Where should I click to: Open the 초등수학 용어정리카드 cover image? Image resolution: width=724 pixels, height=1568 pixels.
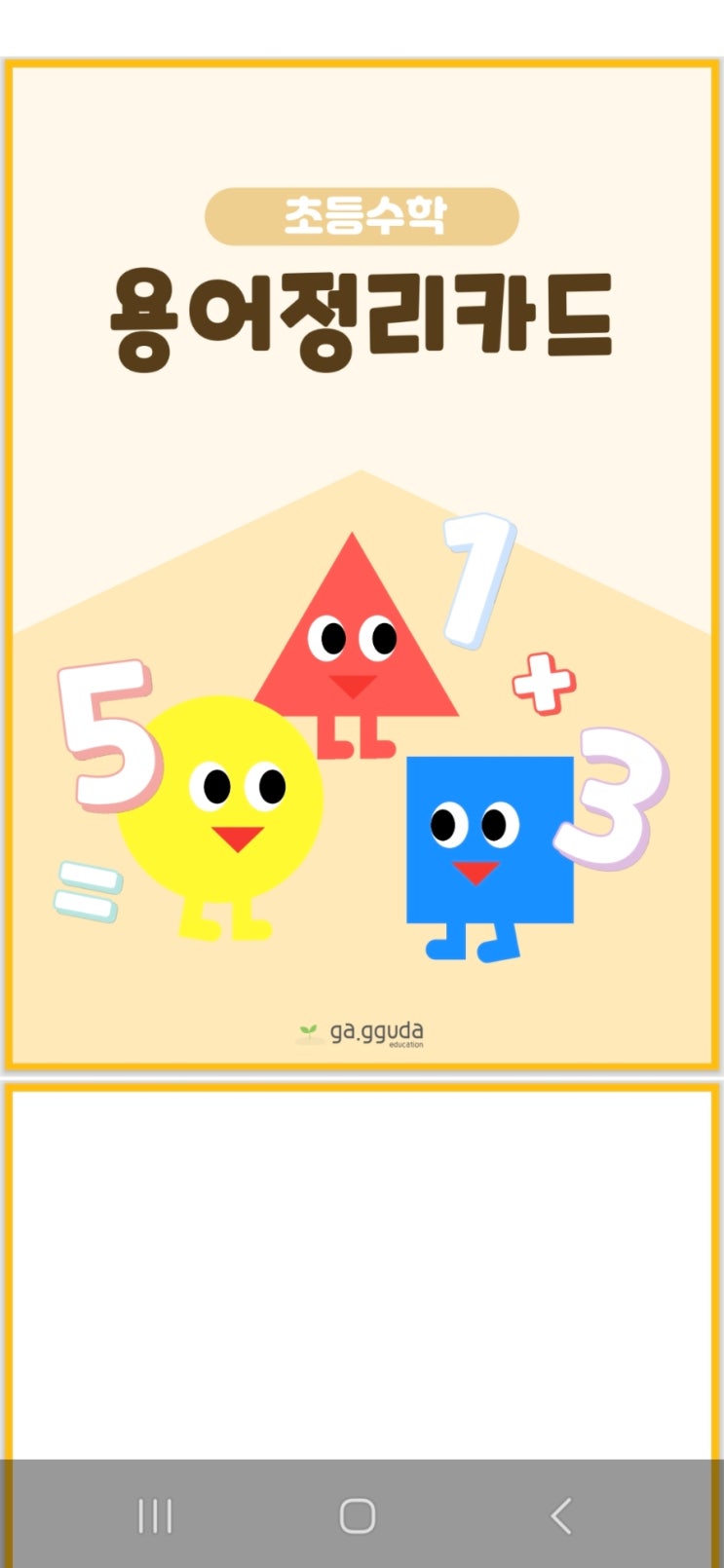362,565
